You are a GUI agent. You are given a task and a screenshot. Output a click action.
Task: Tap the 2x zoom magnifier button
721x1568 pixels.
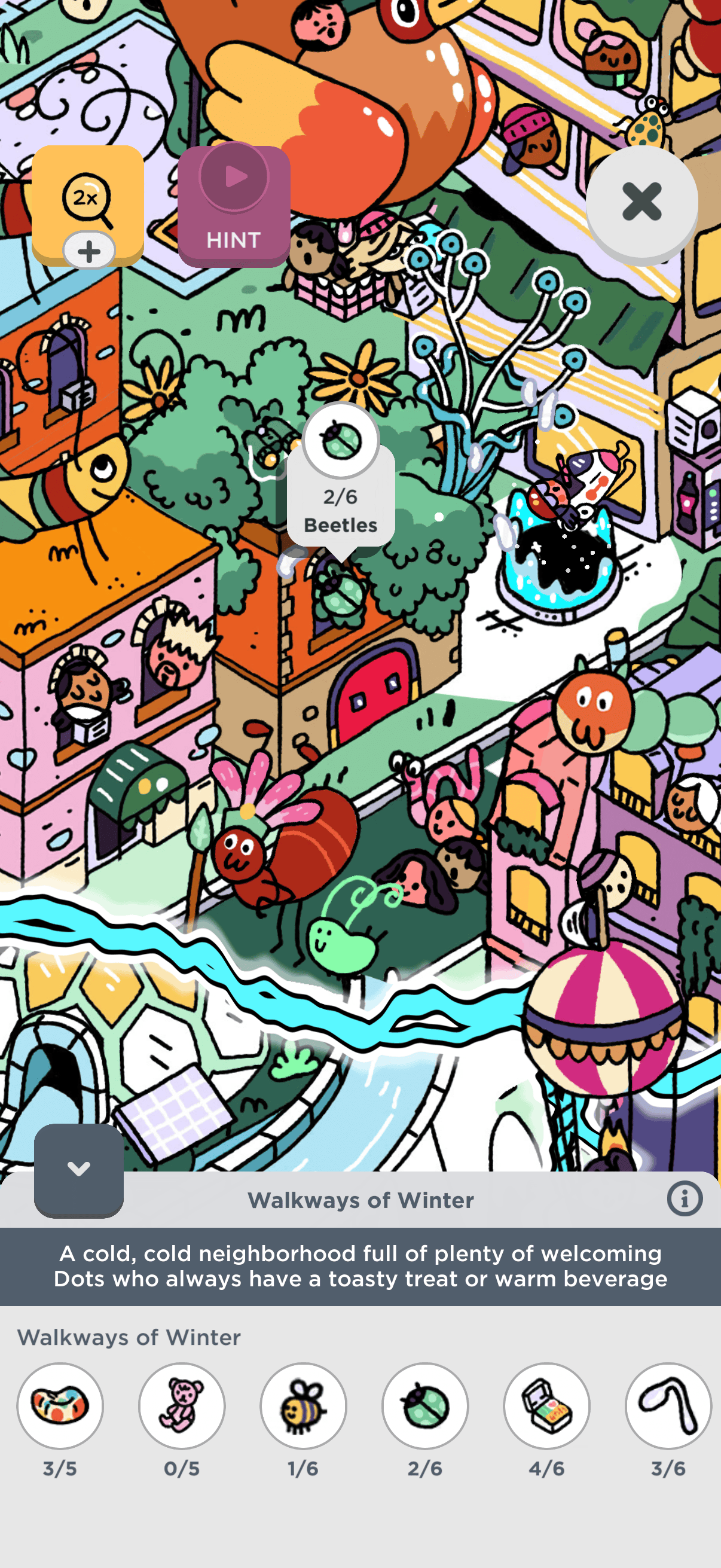[x=87, y=200]
